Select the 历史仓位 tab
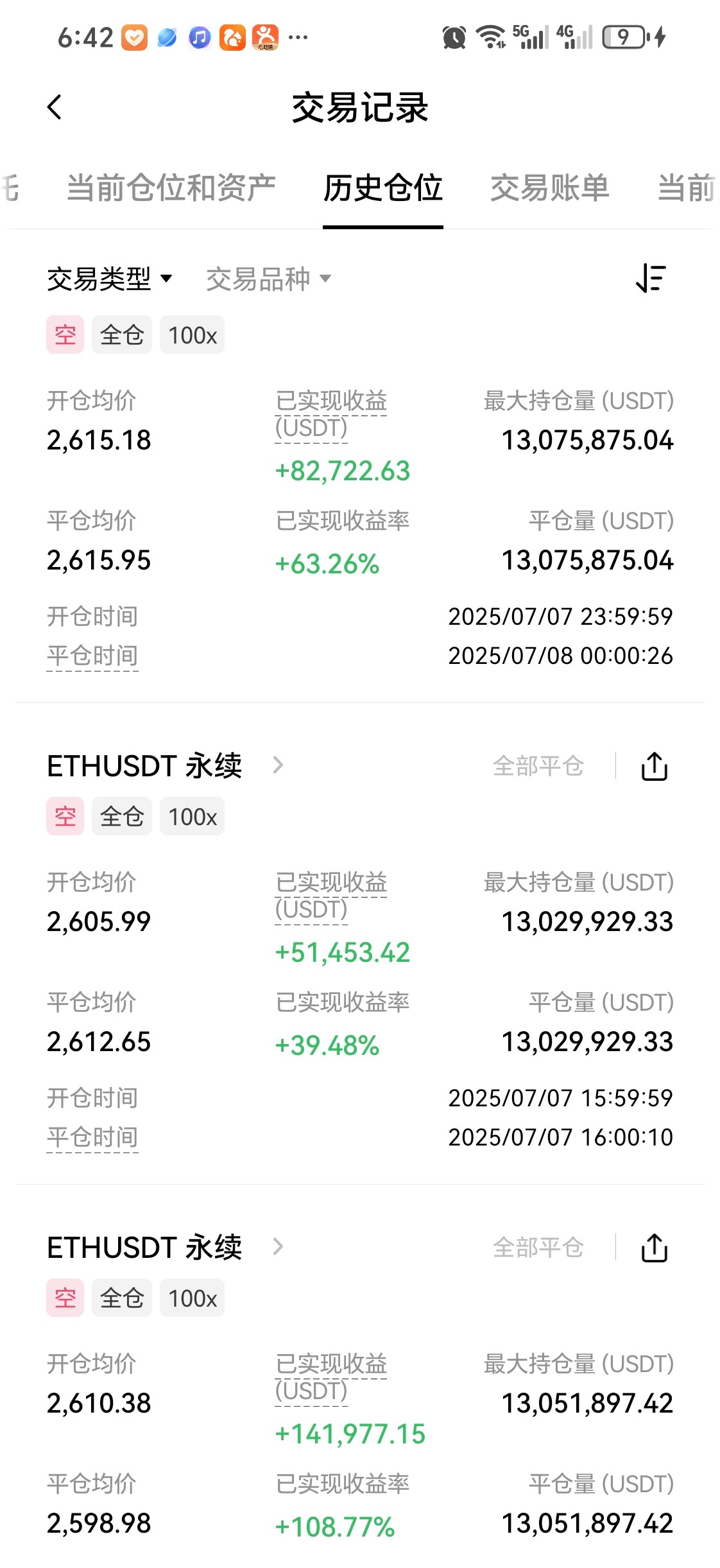The width and height of the screenshot is (720, 1568). coord(382,188)
